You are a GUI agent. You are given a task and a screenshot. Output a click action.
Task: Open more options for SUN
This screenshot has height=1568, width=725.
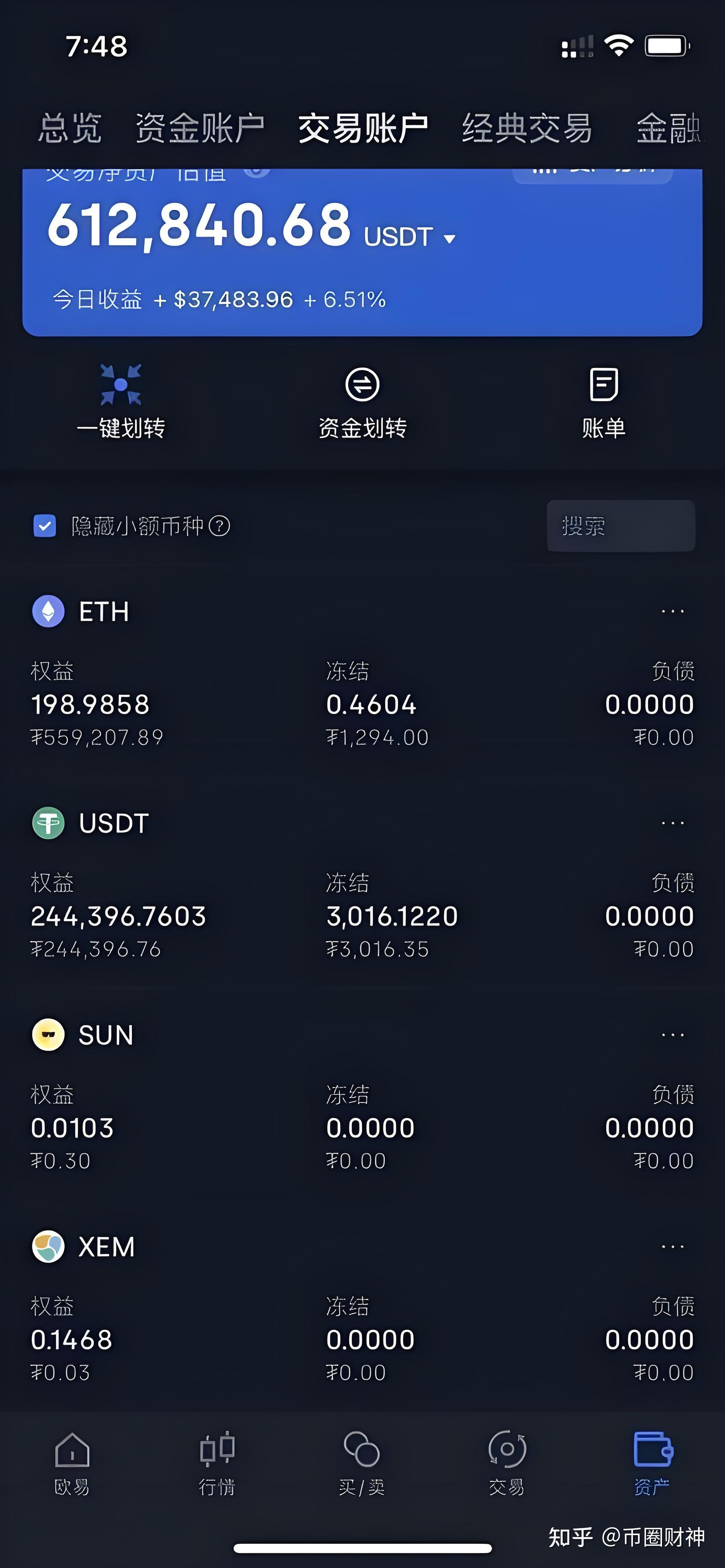[672, 1034]
